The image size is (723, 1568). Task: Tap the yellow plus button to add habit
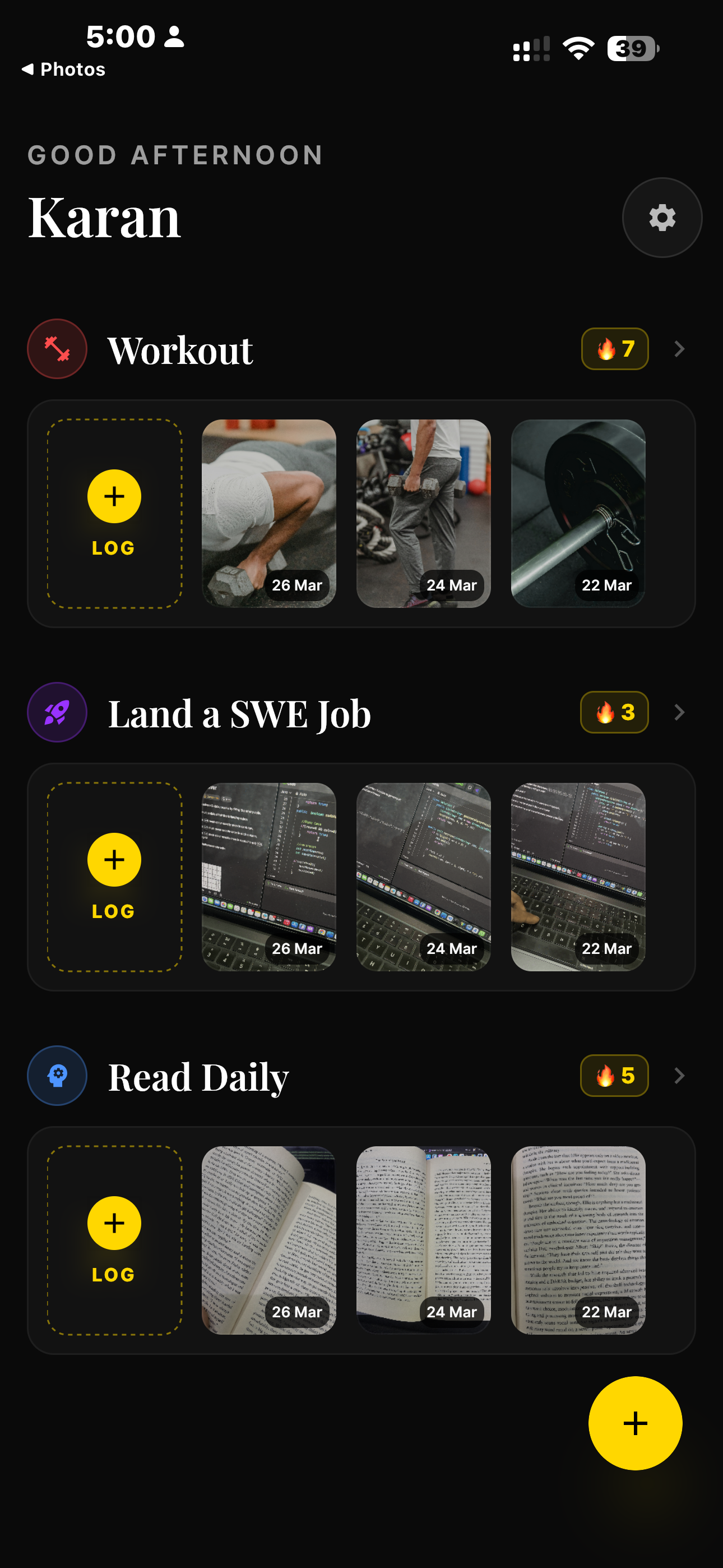pyautogui.click(x=635, y=1423)
